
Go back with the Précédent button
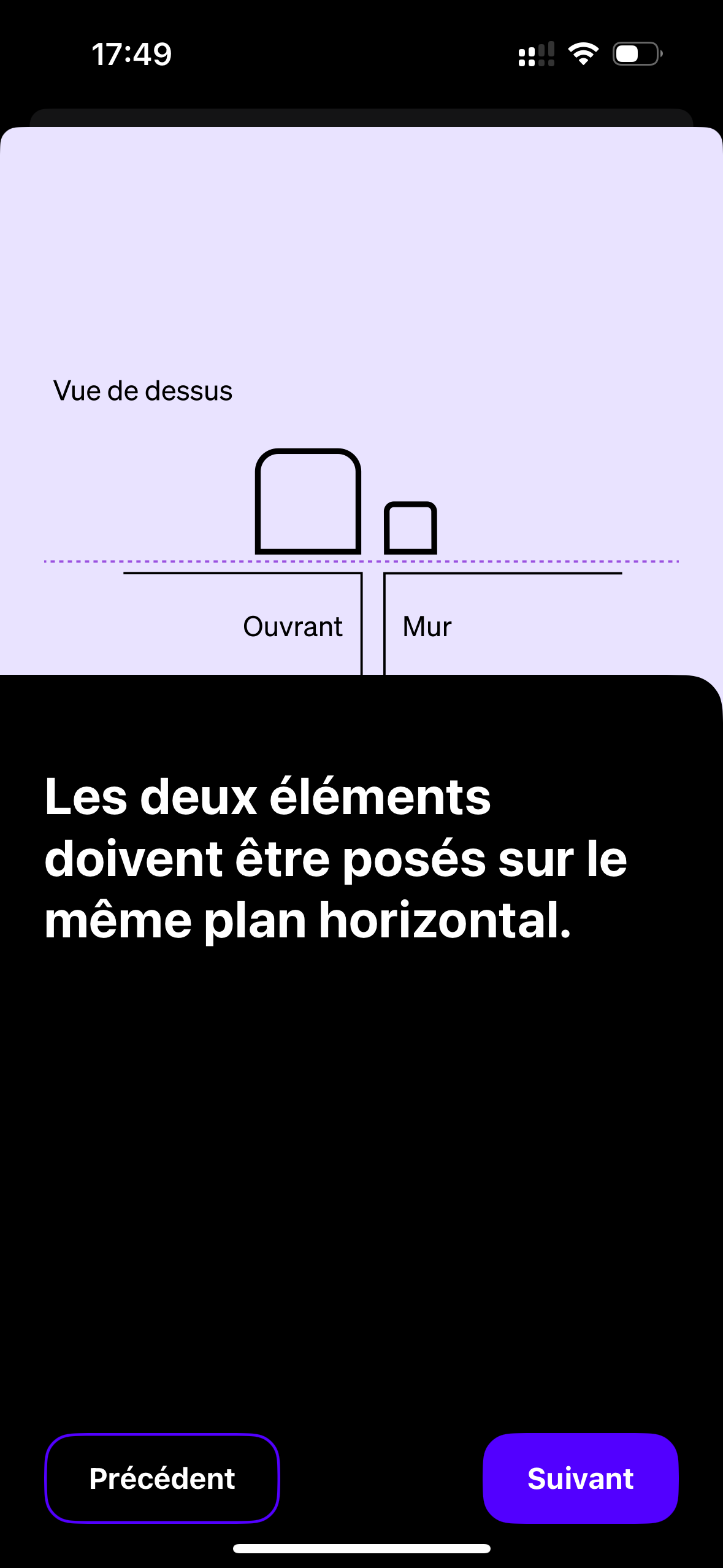[x=162, y=1478]
